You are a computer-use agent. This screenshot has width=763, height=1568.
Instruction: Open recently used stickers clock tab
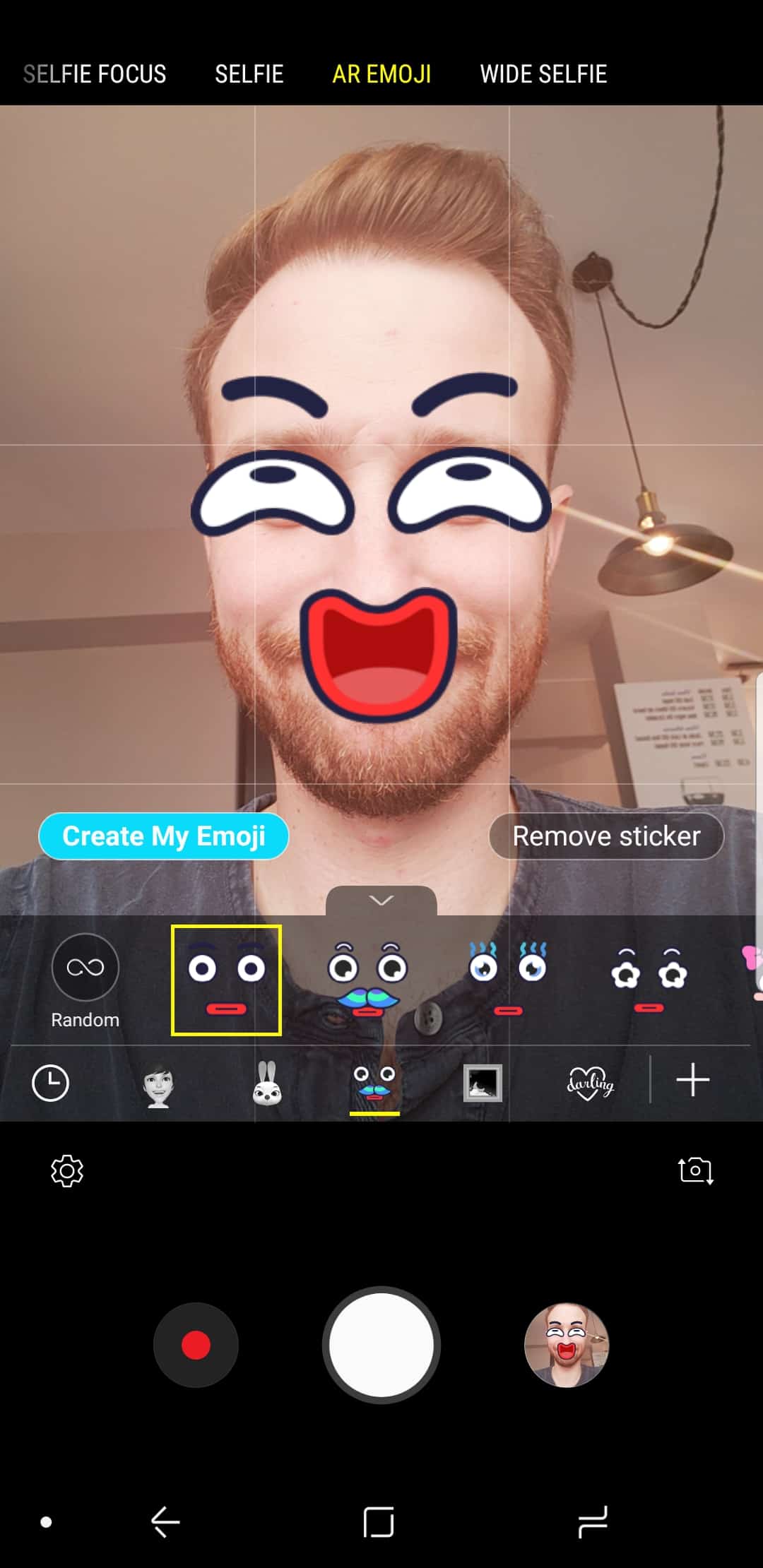point(51,1083)
